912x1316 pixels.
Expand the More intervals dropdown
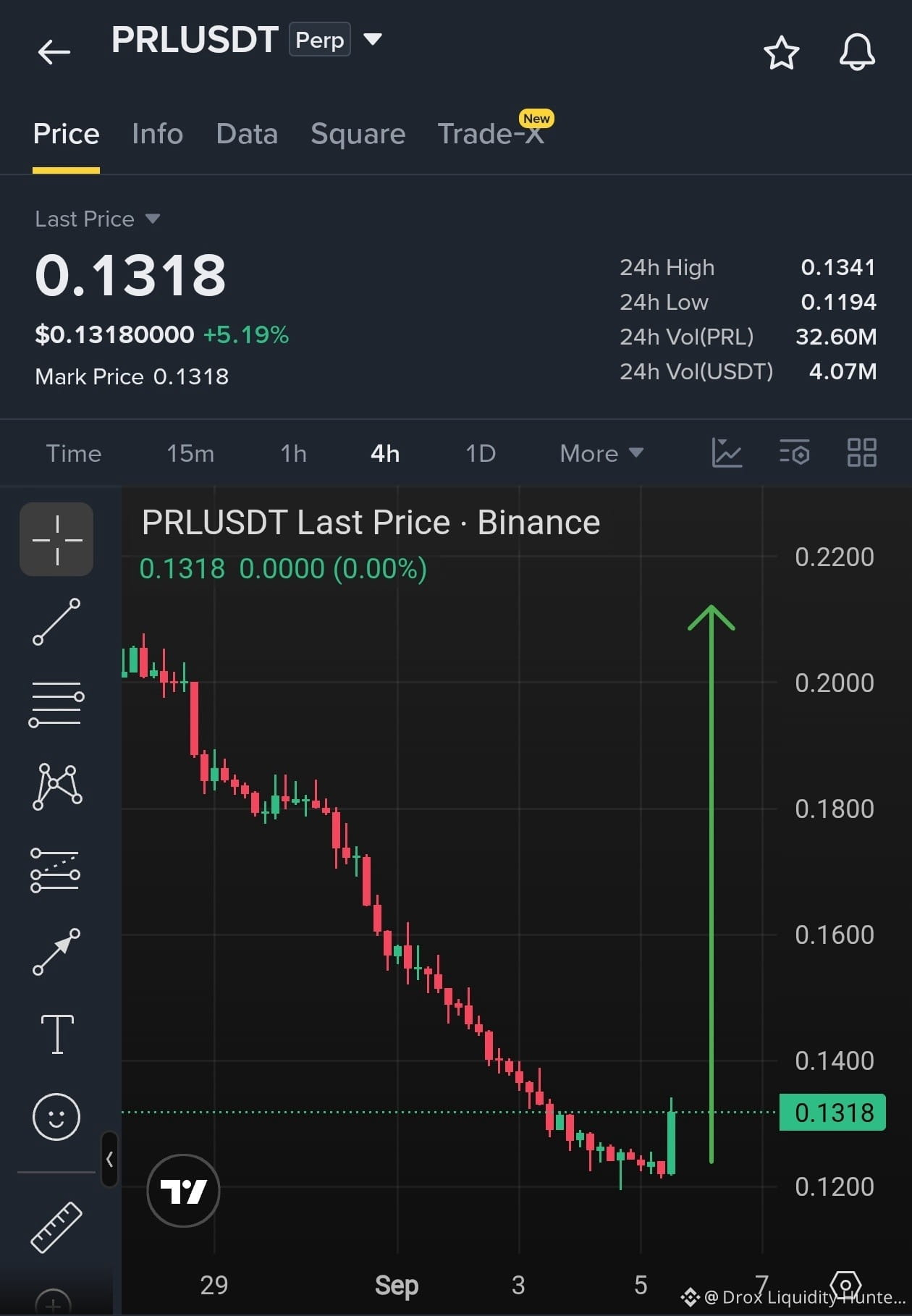(601, 453)
